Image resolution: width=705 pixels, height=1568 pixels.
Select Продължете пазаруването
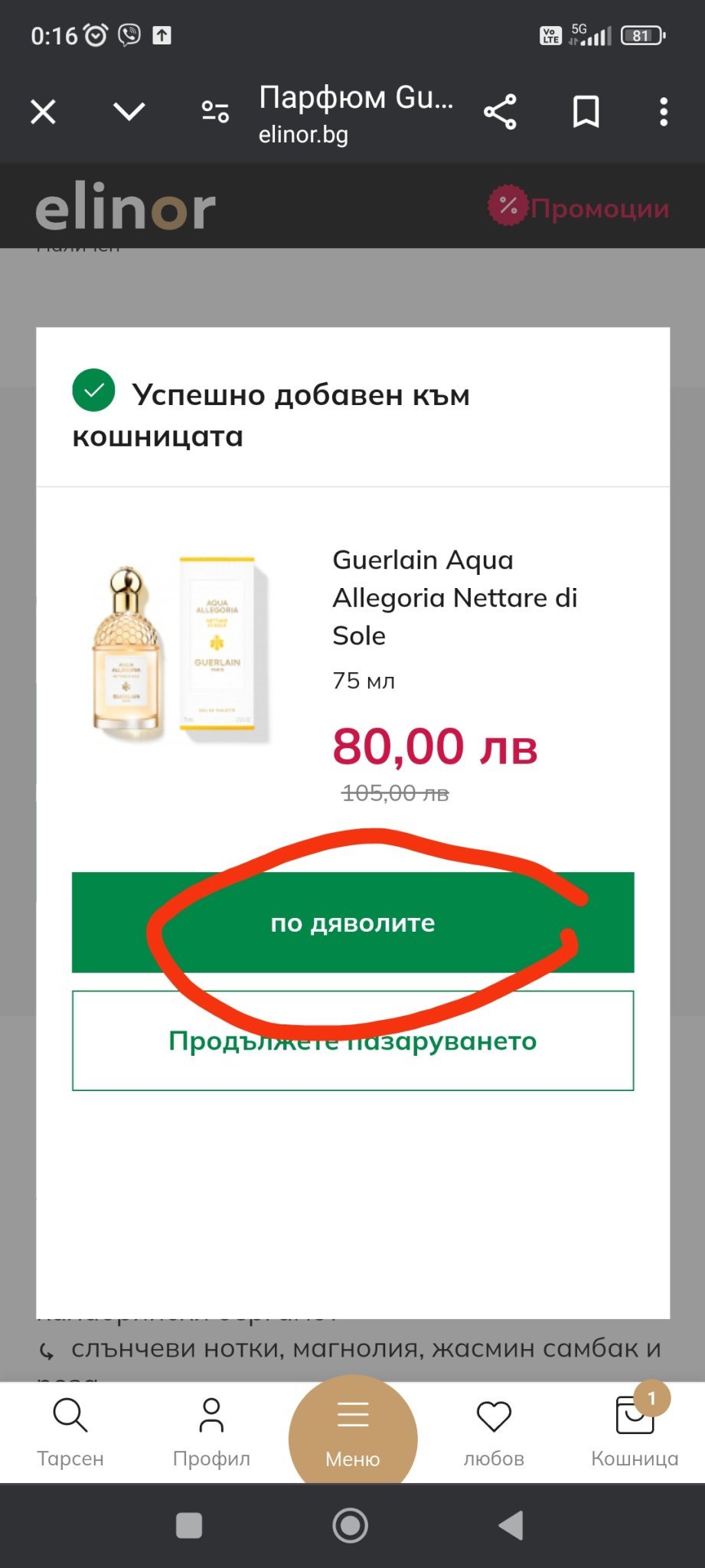pos(353,1040)
